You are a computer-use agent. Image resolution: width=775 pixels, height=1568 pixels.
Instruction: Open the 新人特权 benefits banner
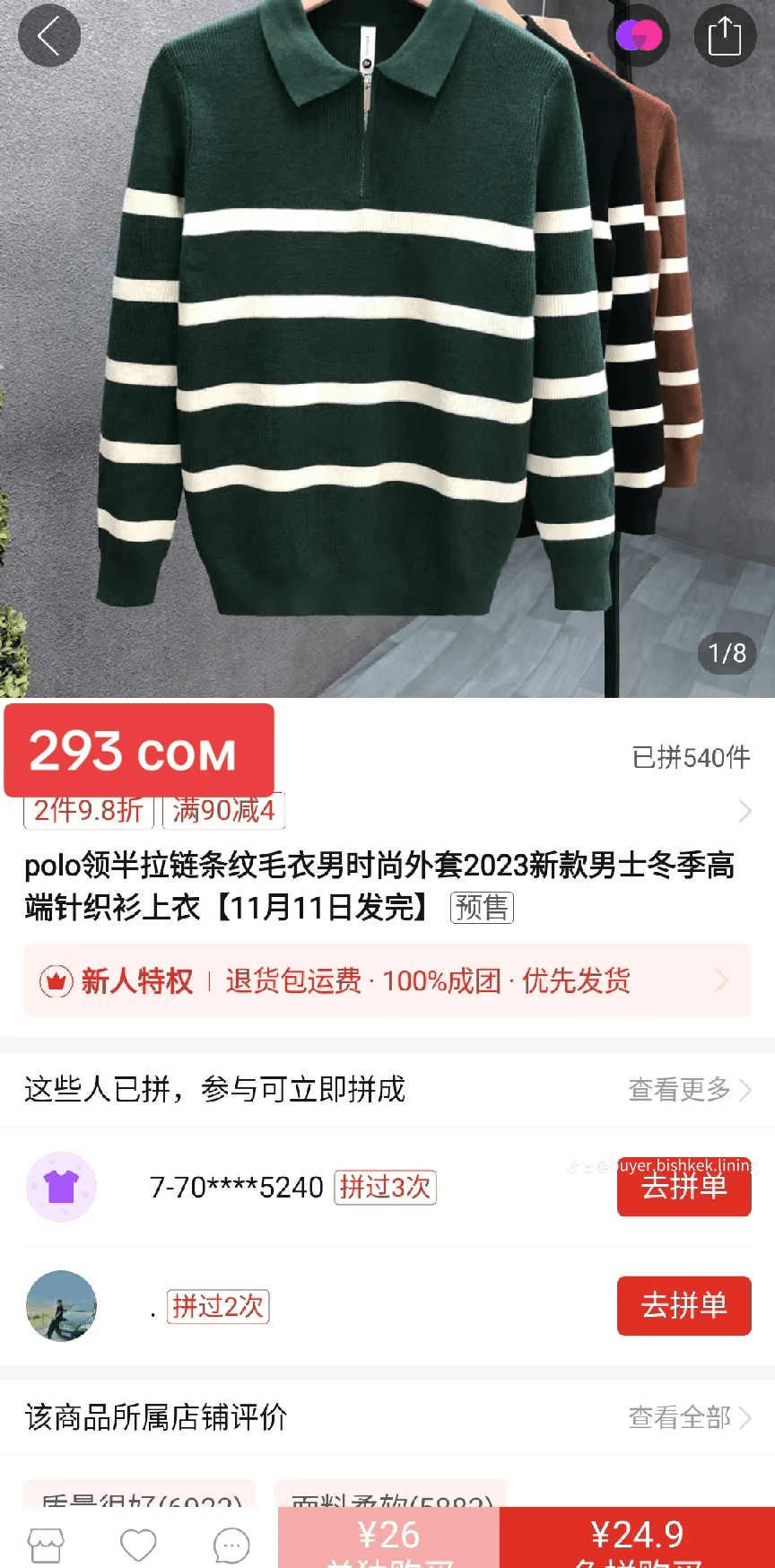(387, 980)
